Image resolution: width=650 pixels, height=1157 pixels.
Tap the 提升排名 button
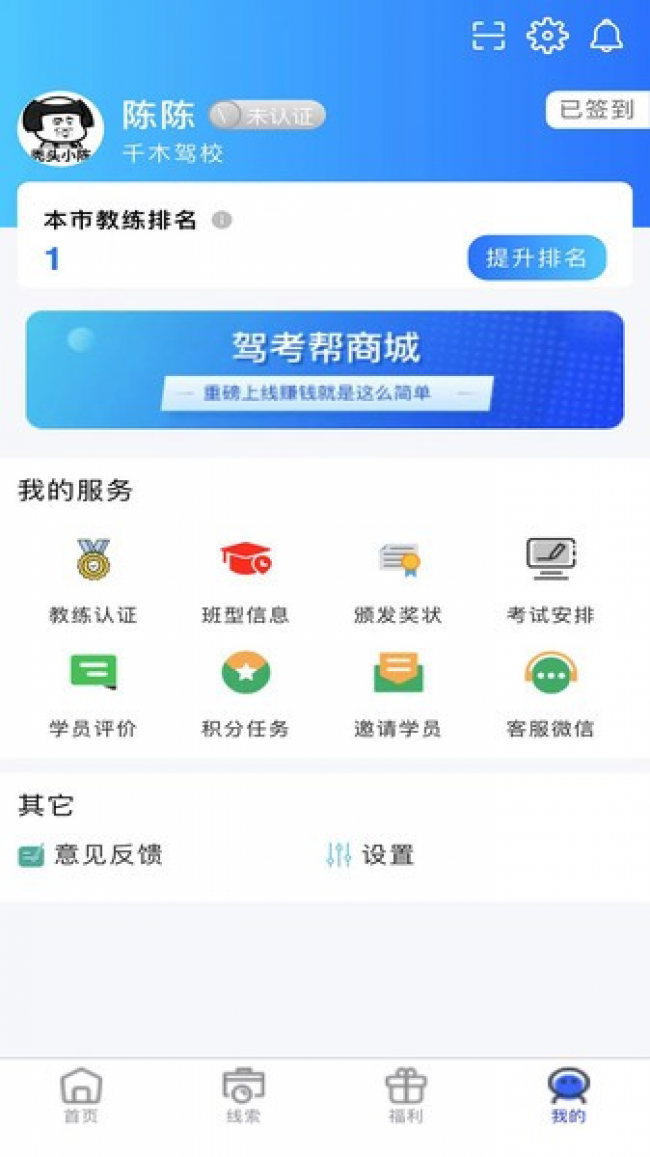point(536,258)
